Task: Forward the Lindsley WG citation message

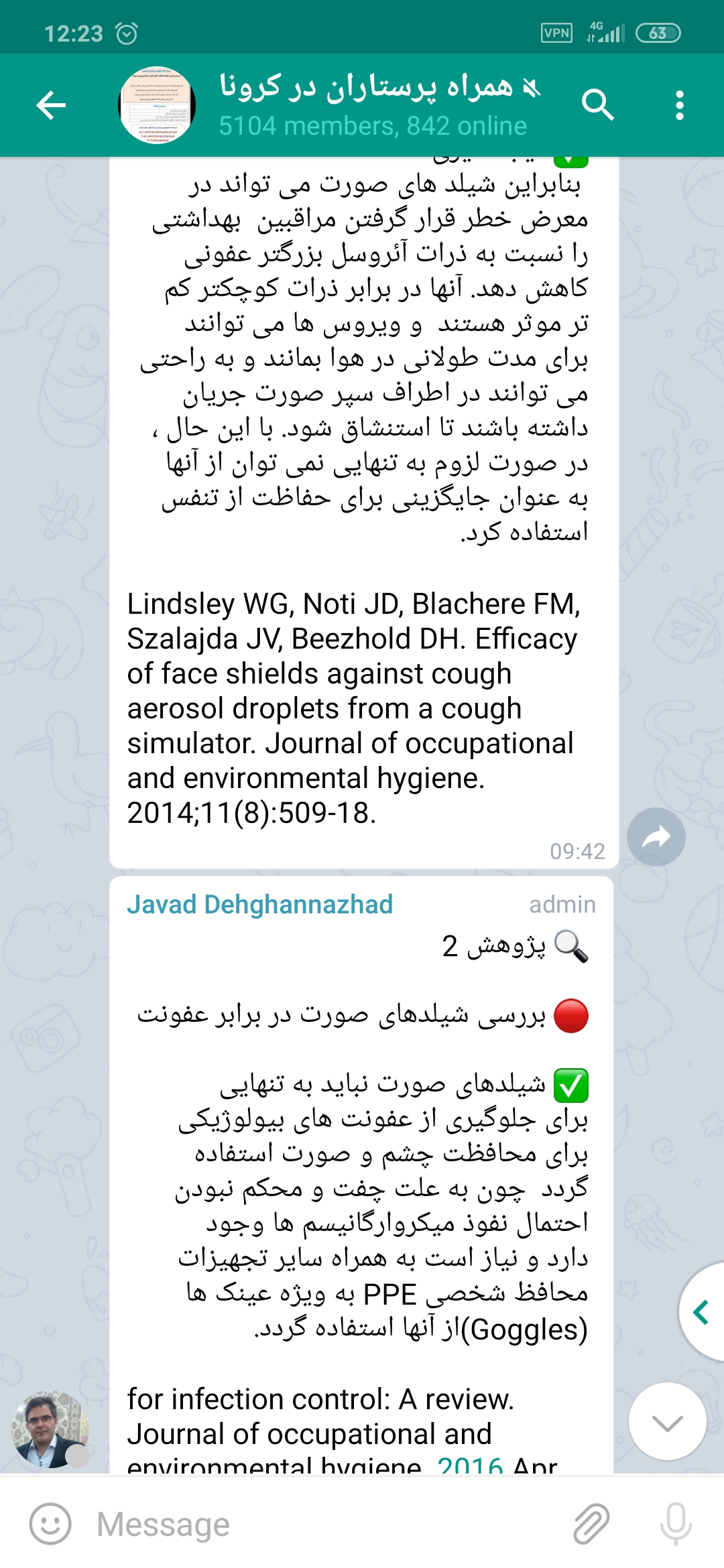Action: point(656,837)
